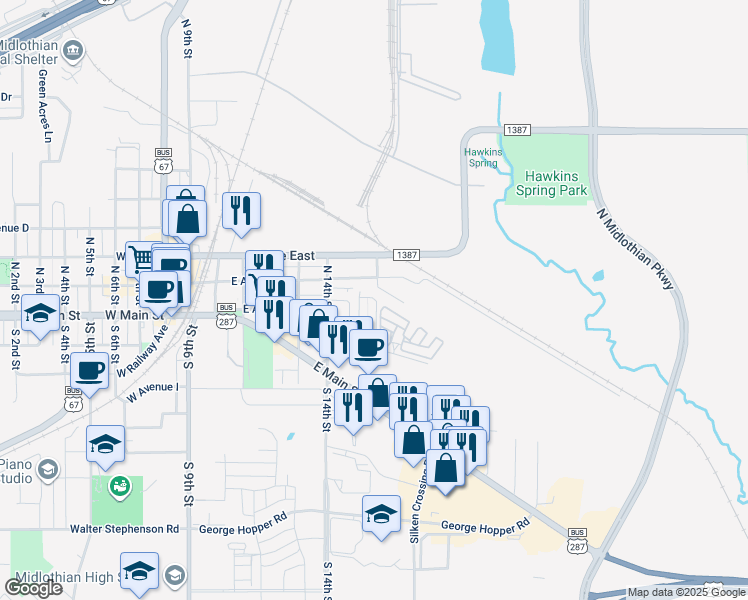Select the restaurant marker north of Avenue East

click(241, 209)
